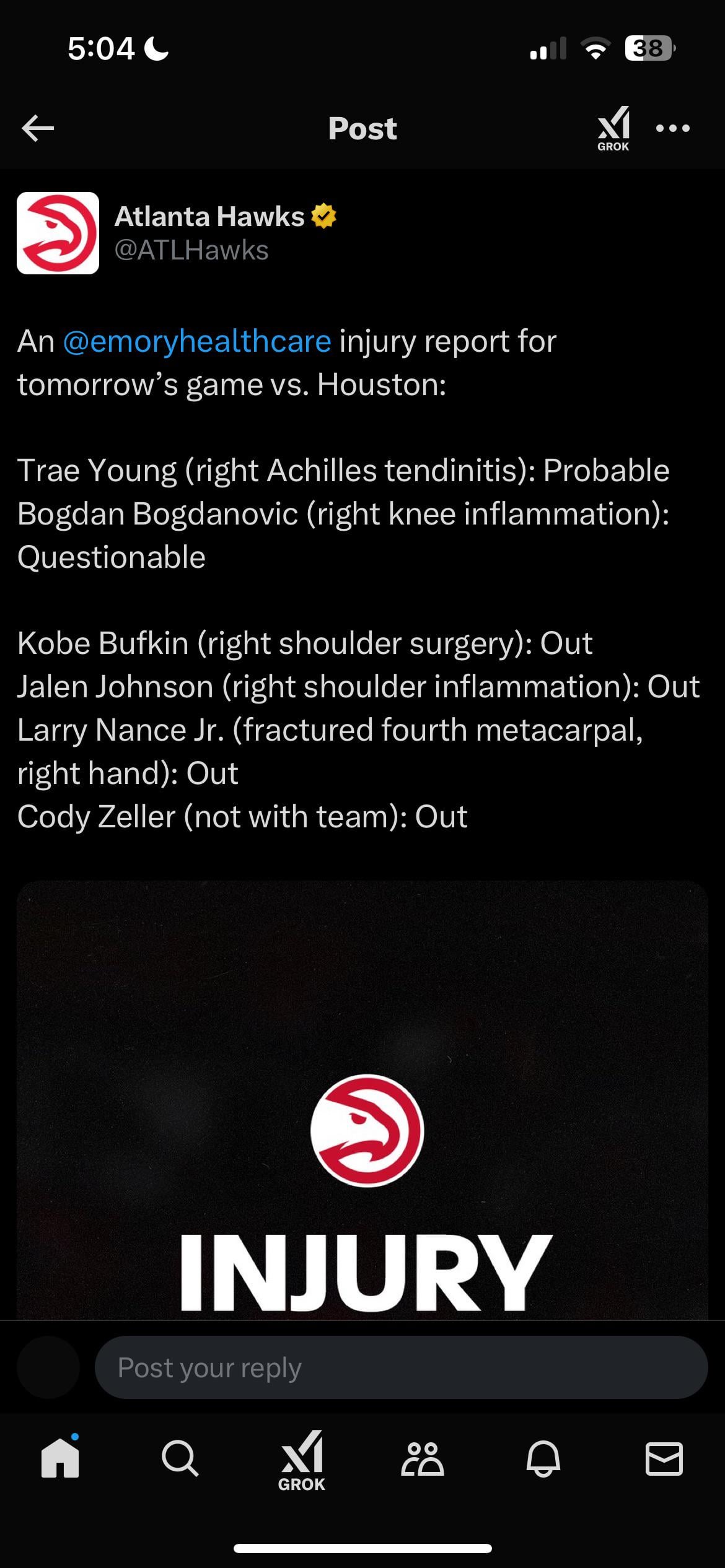Go back using the arrow

coord(38,129)
